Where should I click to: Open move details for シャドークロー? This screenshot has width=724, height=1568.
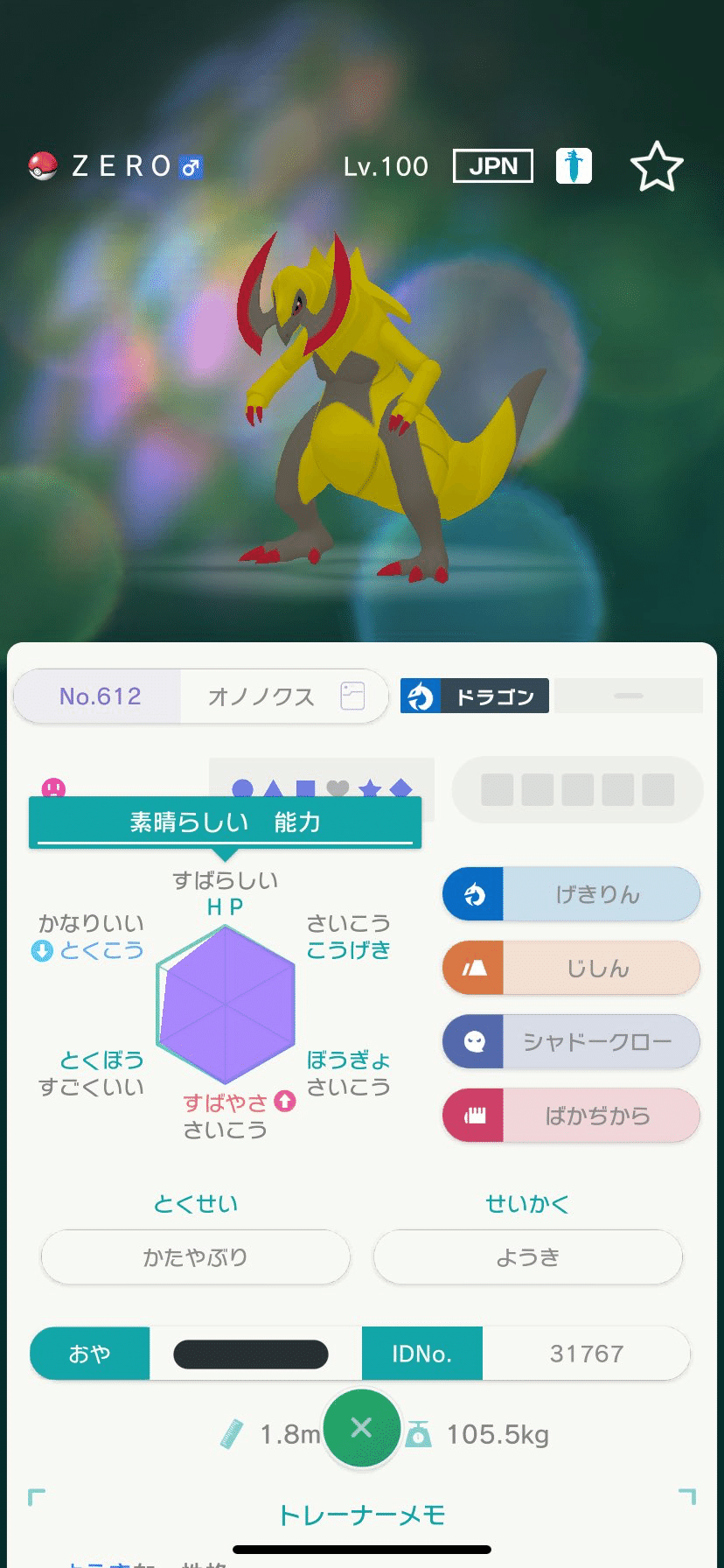[572, 1041]
